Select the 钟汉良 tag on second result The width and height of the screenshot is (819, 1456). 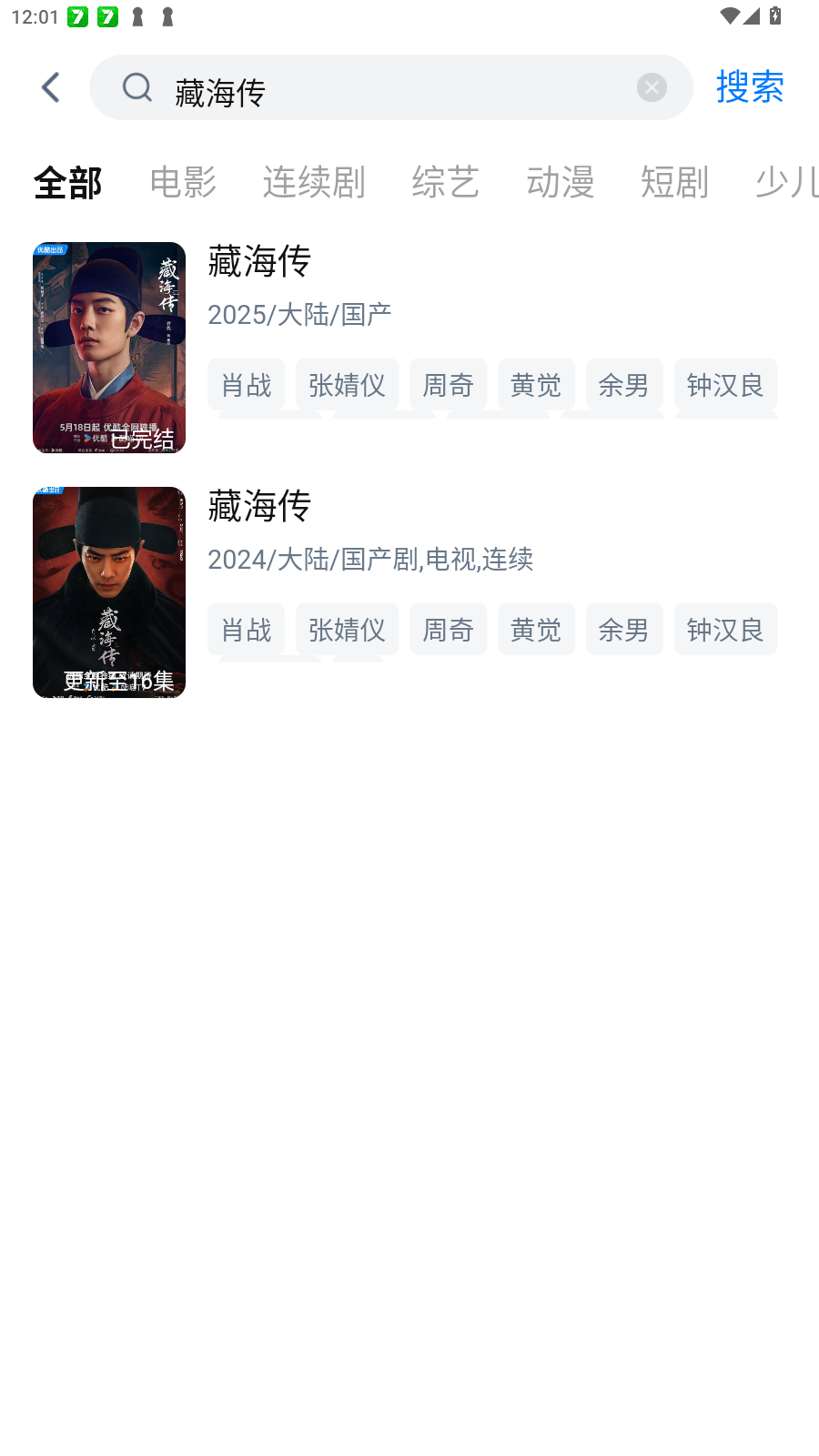tap(725, 628)
